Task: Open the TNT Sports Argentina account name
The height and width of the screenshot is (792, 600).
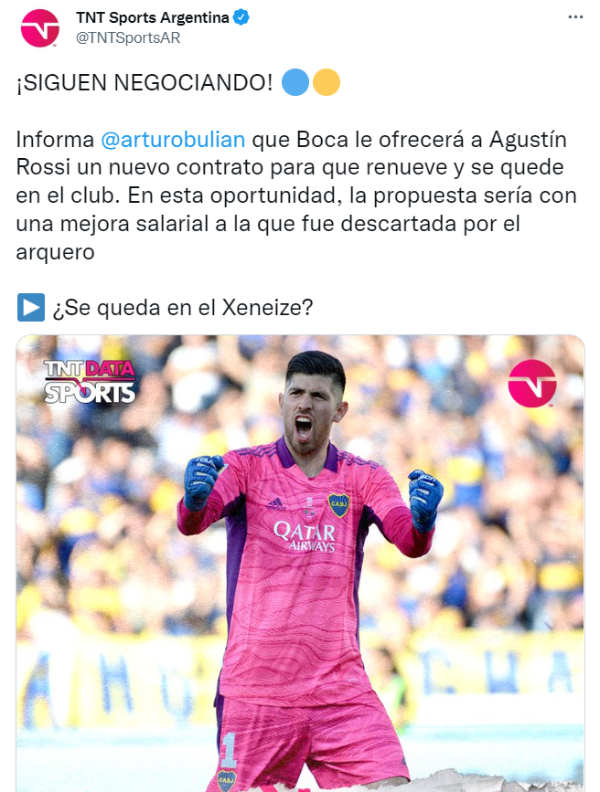Action: [x=152, y=17]
